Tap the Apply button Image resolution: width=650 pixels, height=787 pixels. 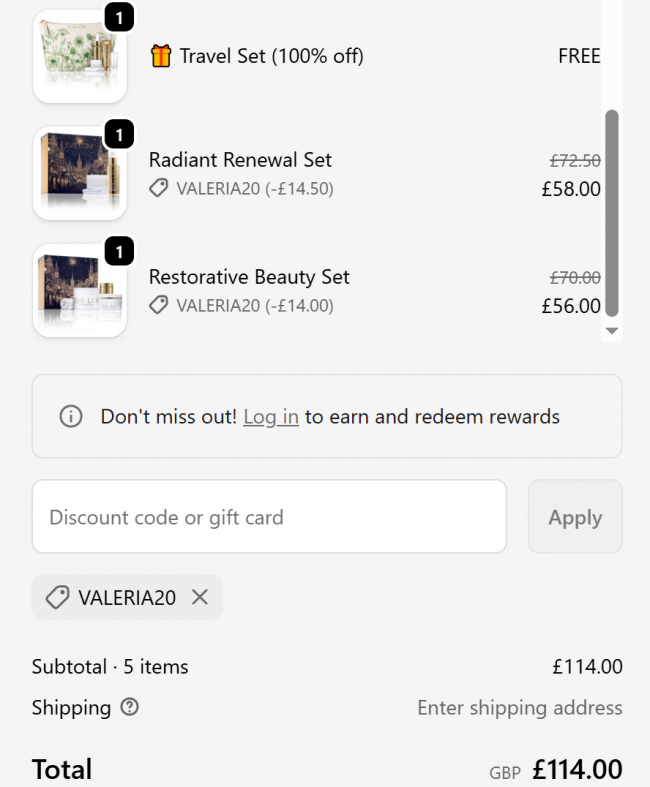pyautogui.click(x=575, y=517)
